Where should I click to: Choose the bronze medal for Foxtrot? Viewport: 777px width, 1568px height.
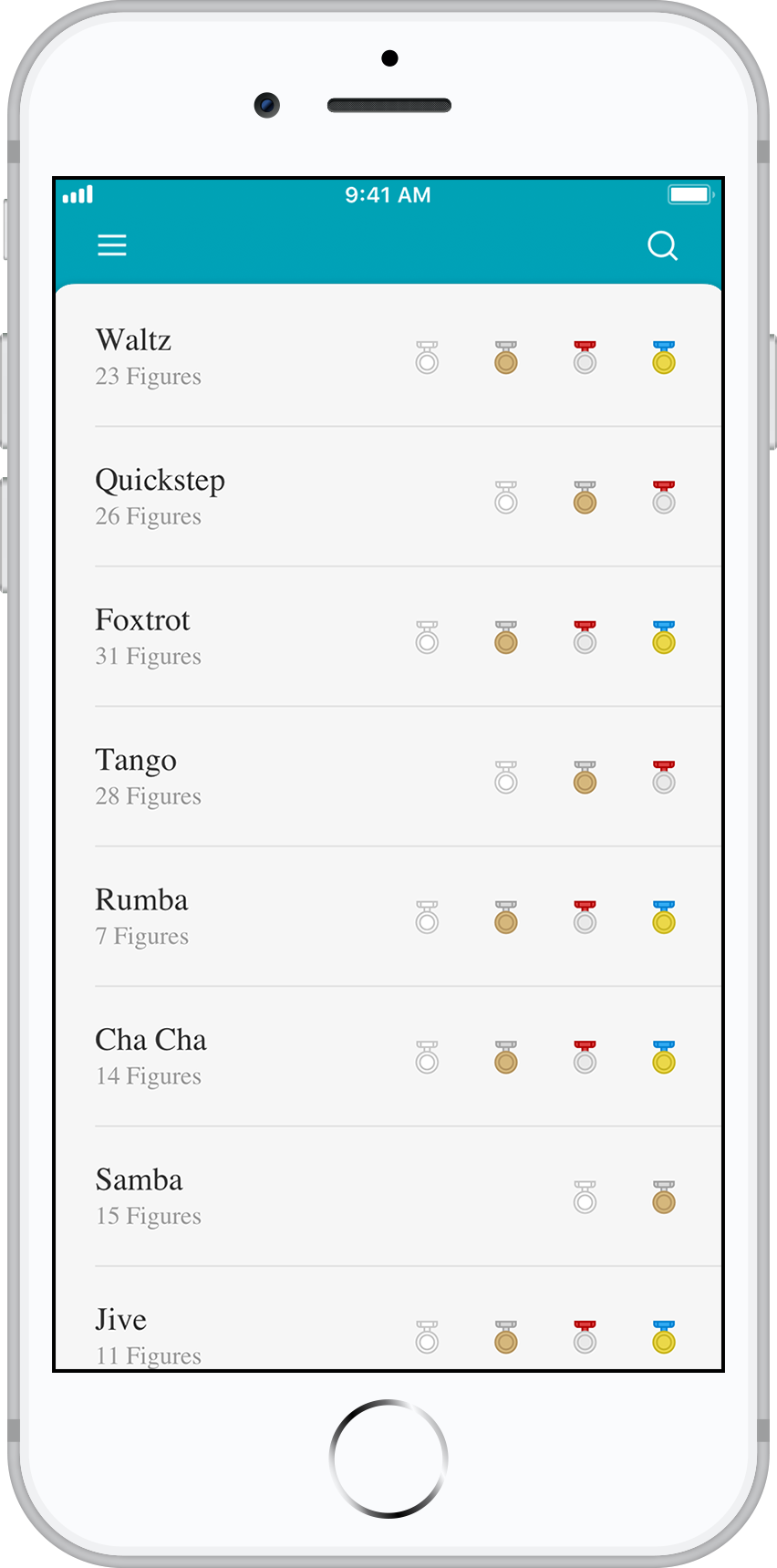[506, 638]
